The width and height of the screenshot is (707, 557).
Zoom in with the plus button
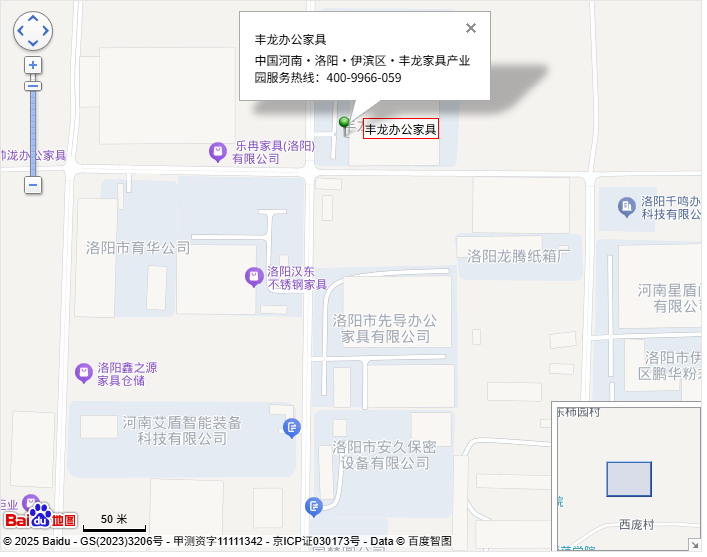pyautogui.click(x=33, y=65)
